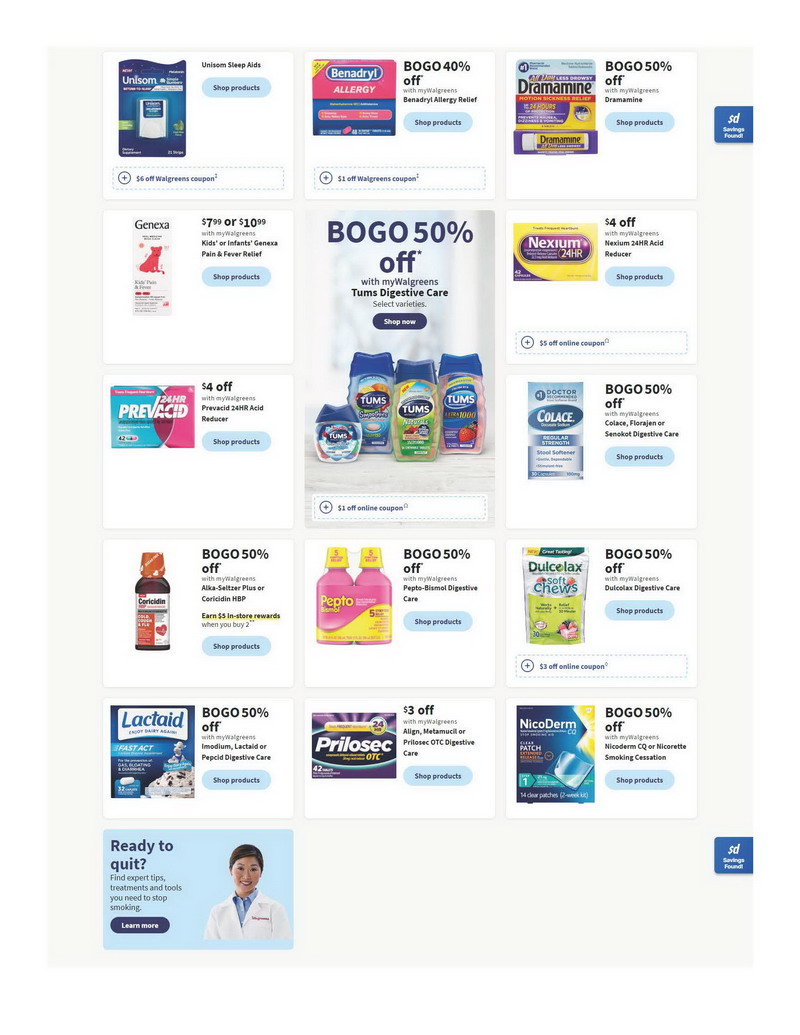
Task: Tap Shop now for Tums Digestive Care
Action: [399, 321]
